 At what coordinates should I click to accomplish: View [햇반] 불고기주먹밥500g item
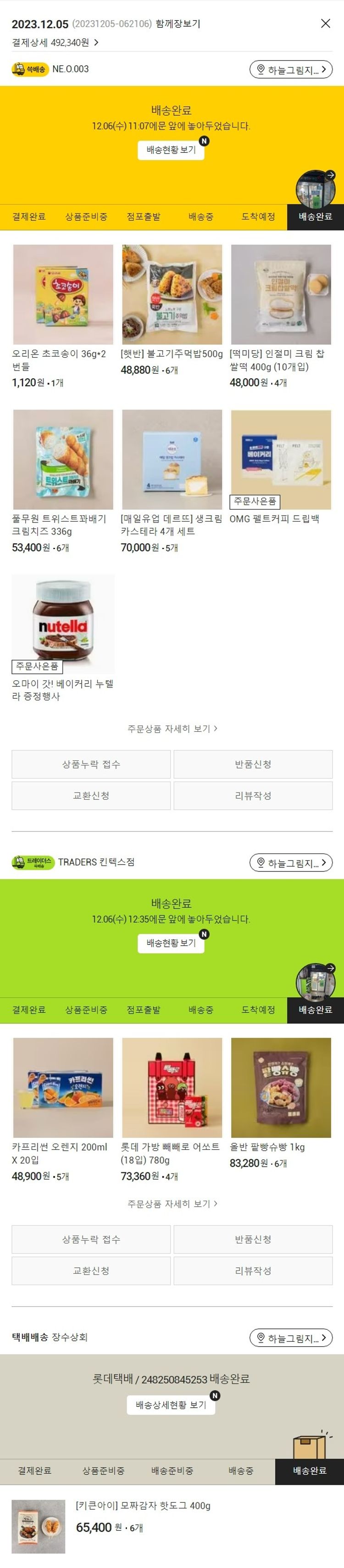click(x=172, y=295)
